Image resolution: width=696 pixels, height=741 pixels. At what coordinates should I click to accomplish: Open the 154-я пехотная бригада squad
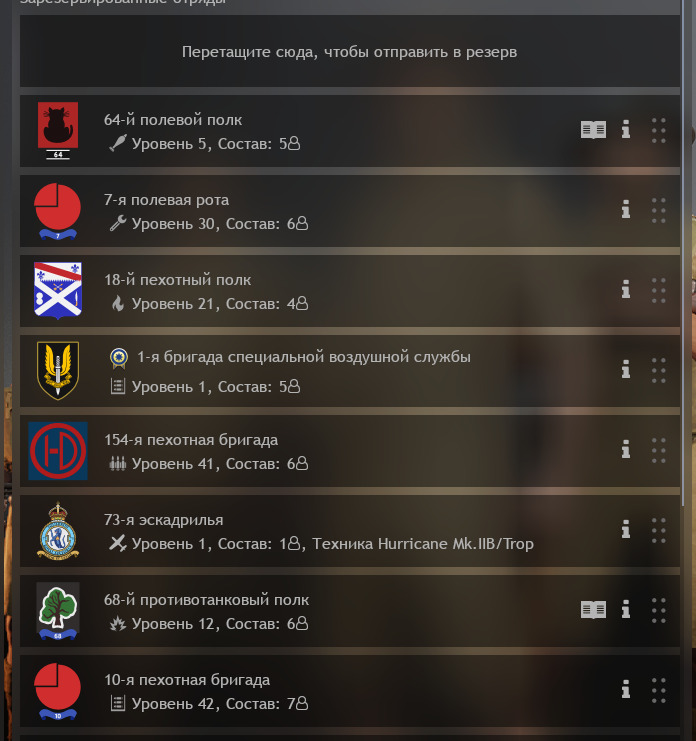click(x=300, y=451)
